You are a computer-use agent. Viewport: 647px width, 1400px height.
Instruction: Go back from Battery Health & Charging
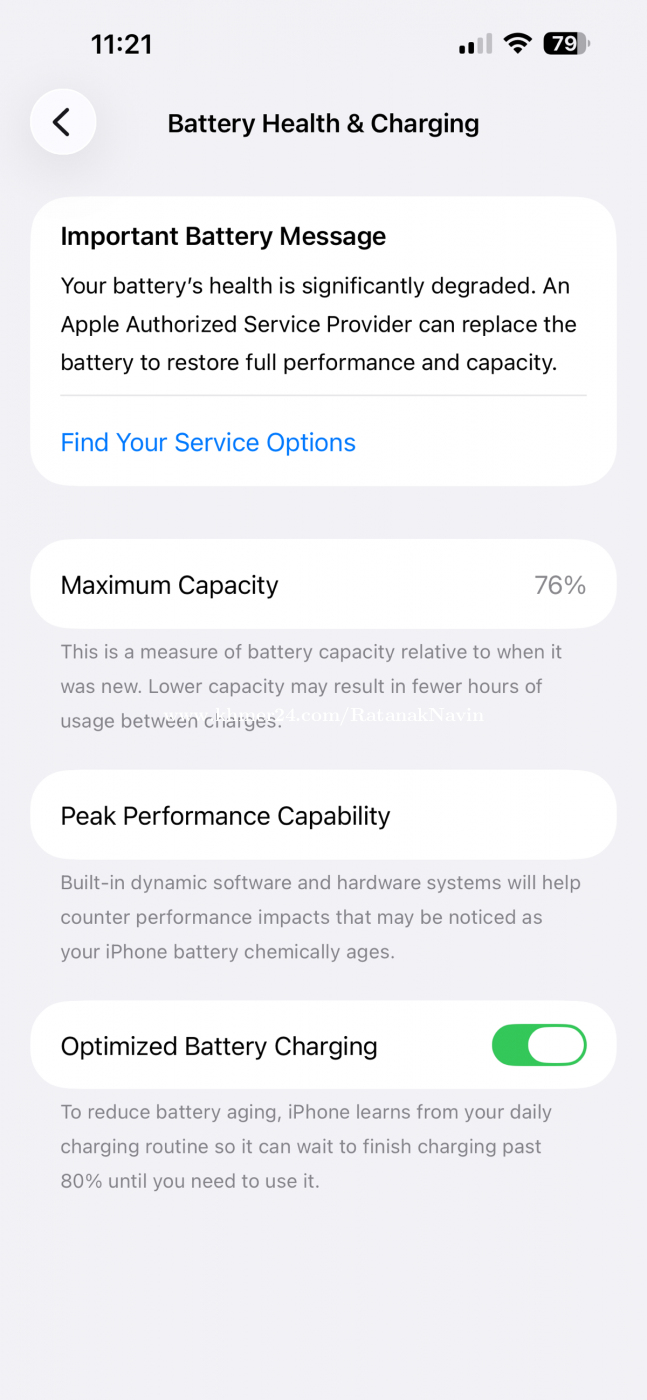(63, 122)
